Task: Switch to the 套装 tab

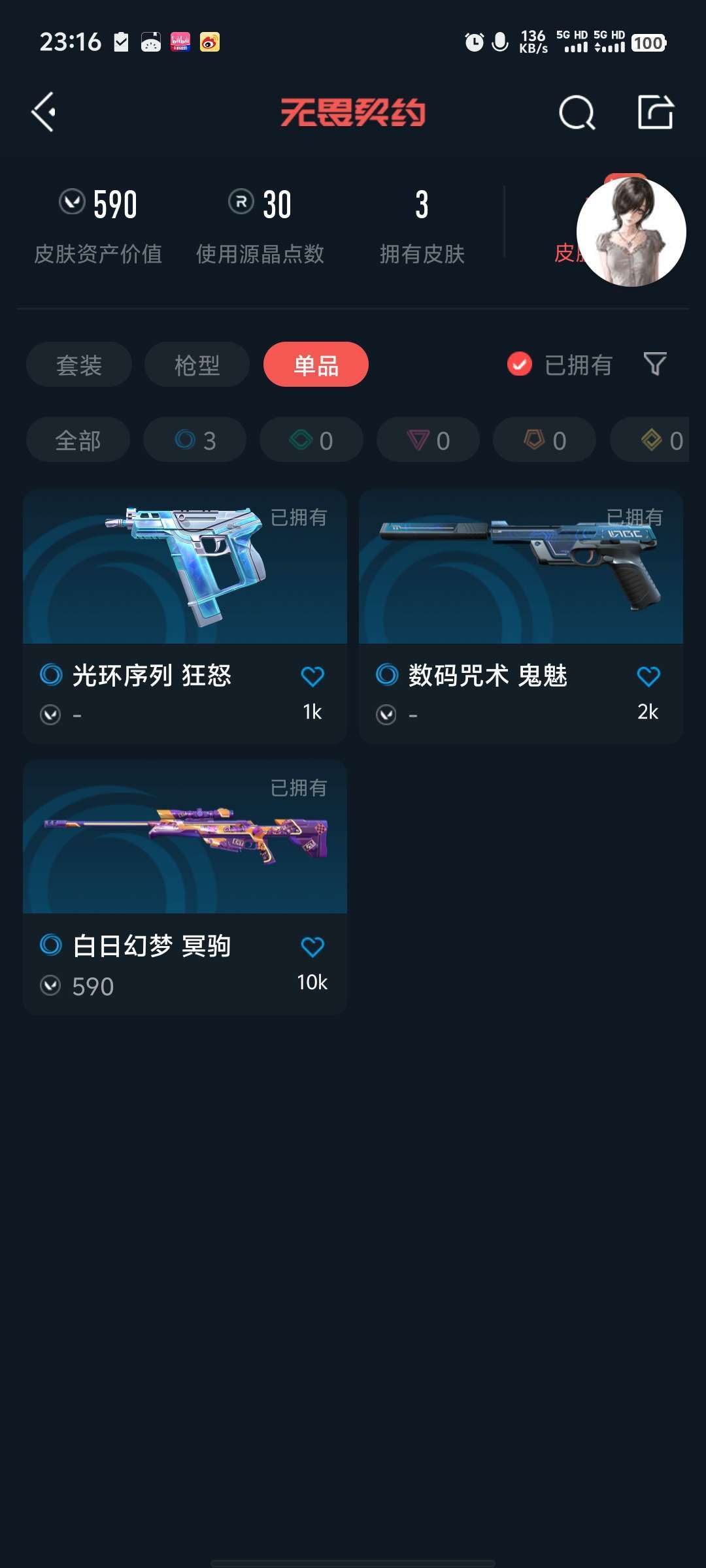Action: click(79, 365)
